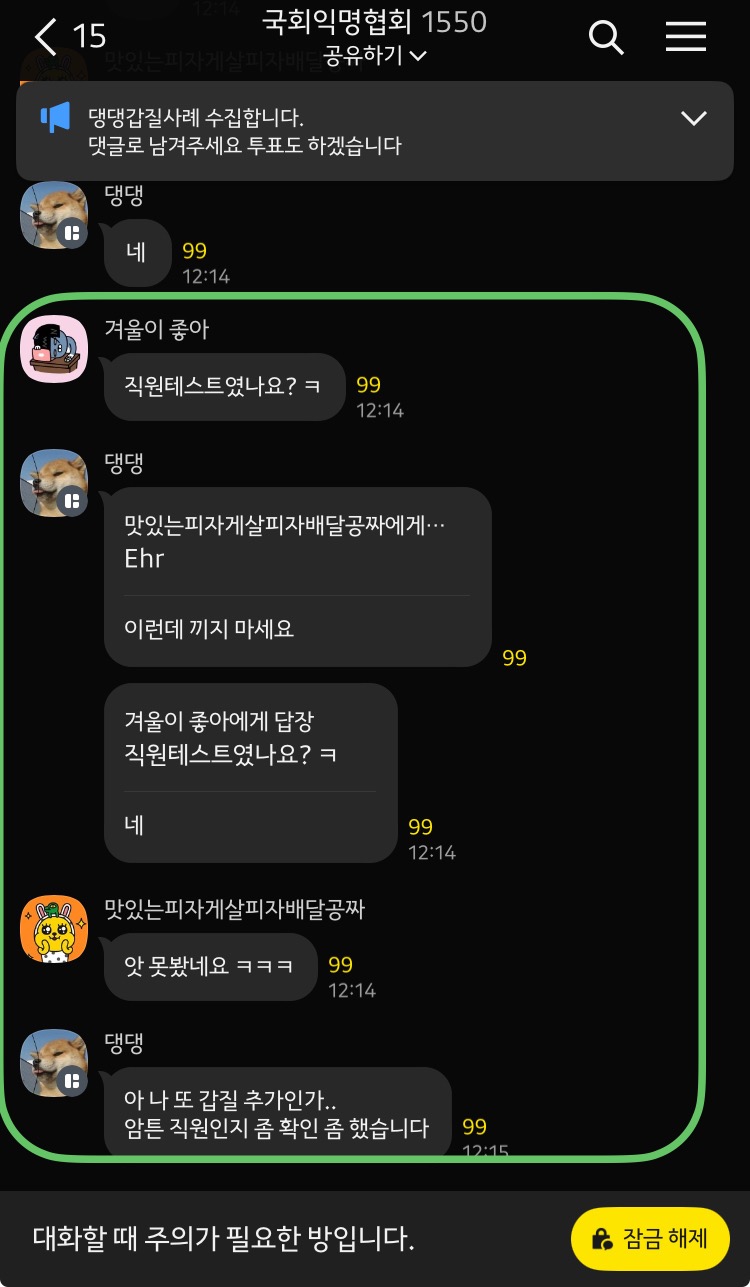Expand the pinned announcement banner

tap(693, 118)
